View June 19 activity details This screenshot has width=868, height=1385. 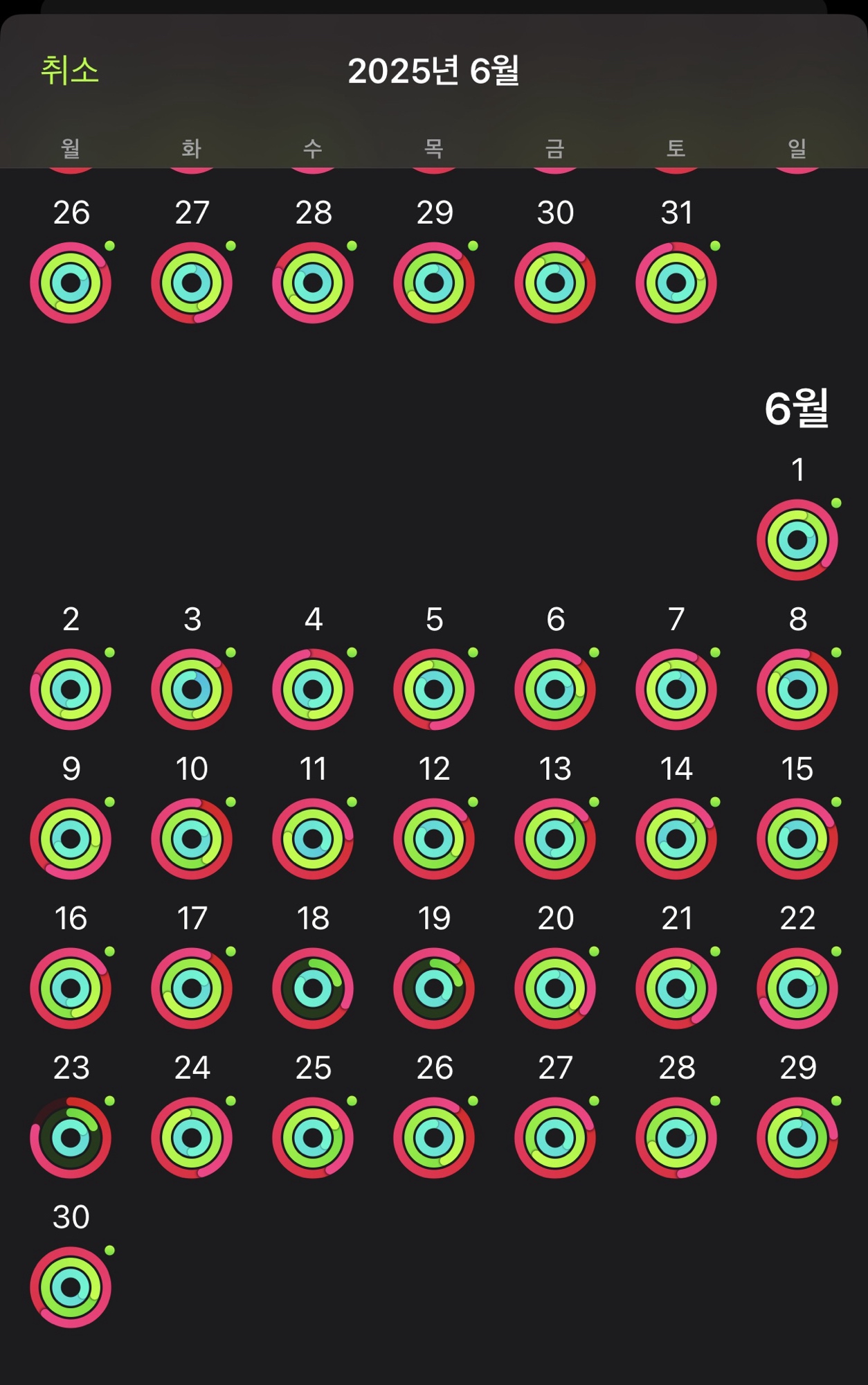click(x=434, y=988)
